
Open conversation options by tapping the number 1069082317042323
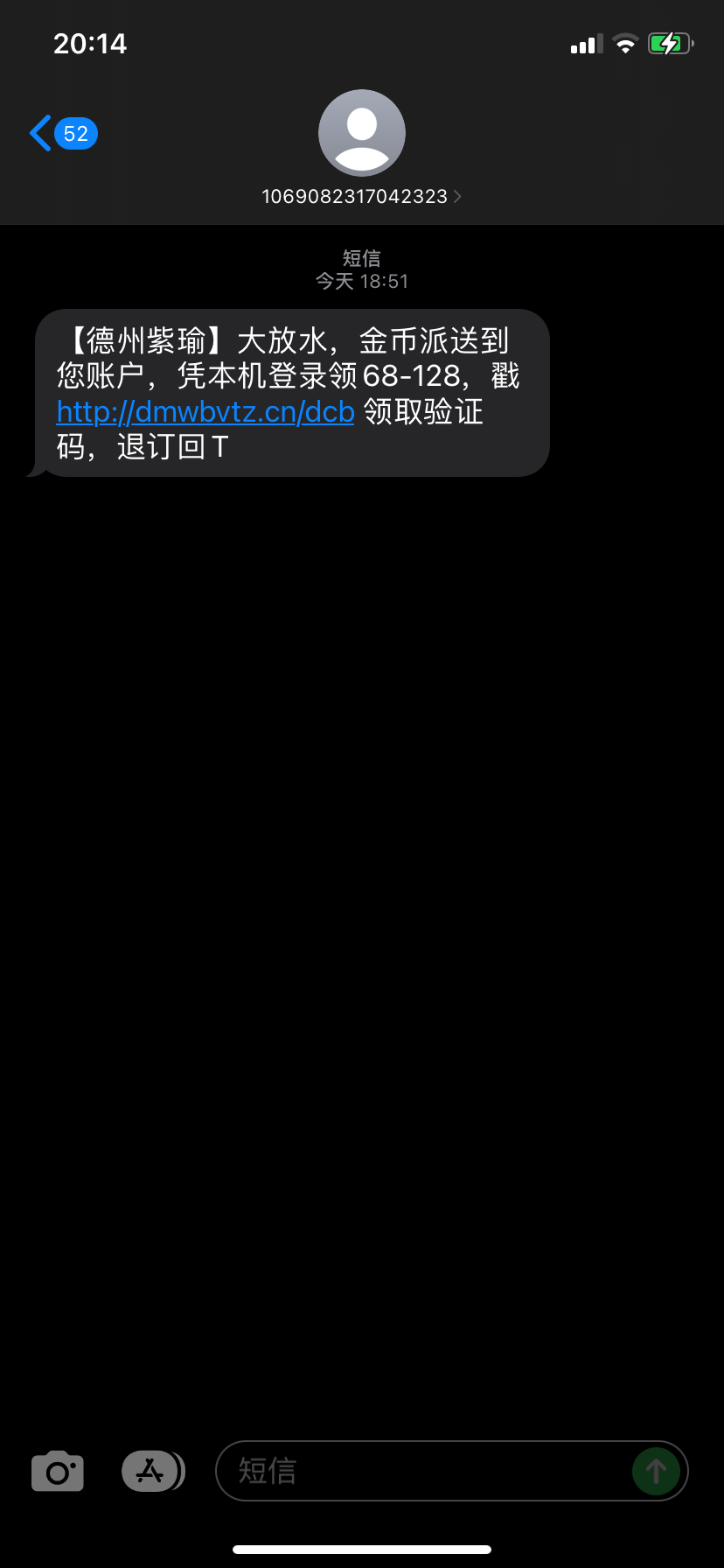[354, 197]
